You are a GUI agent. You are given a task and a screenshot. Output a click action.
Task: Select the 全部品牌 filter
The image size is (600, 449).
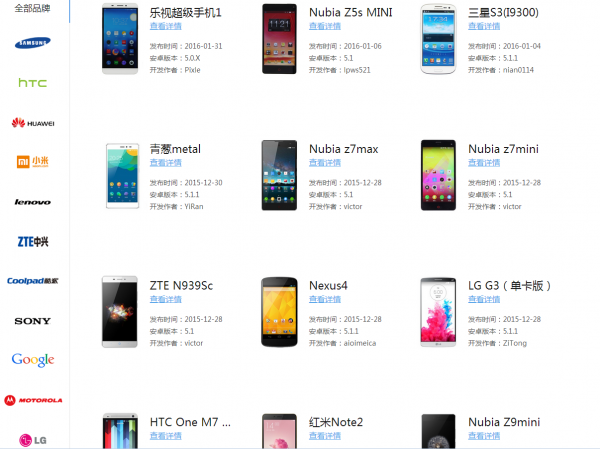click(x=33, y=7)
